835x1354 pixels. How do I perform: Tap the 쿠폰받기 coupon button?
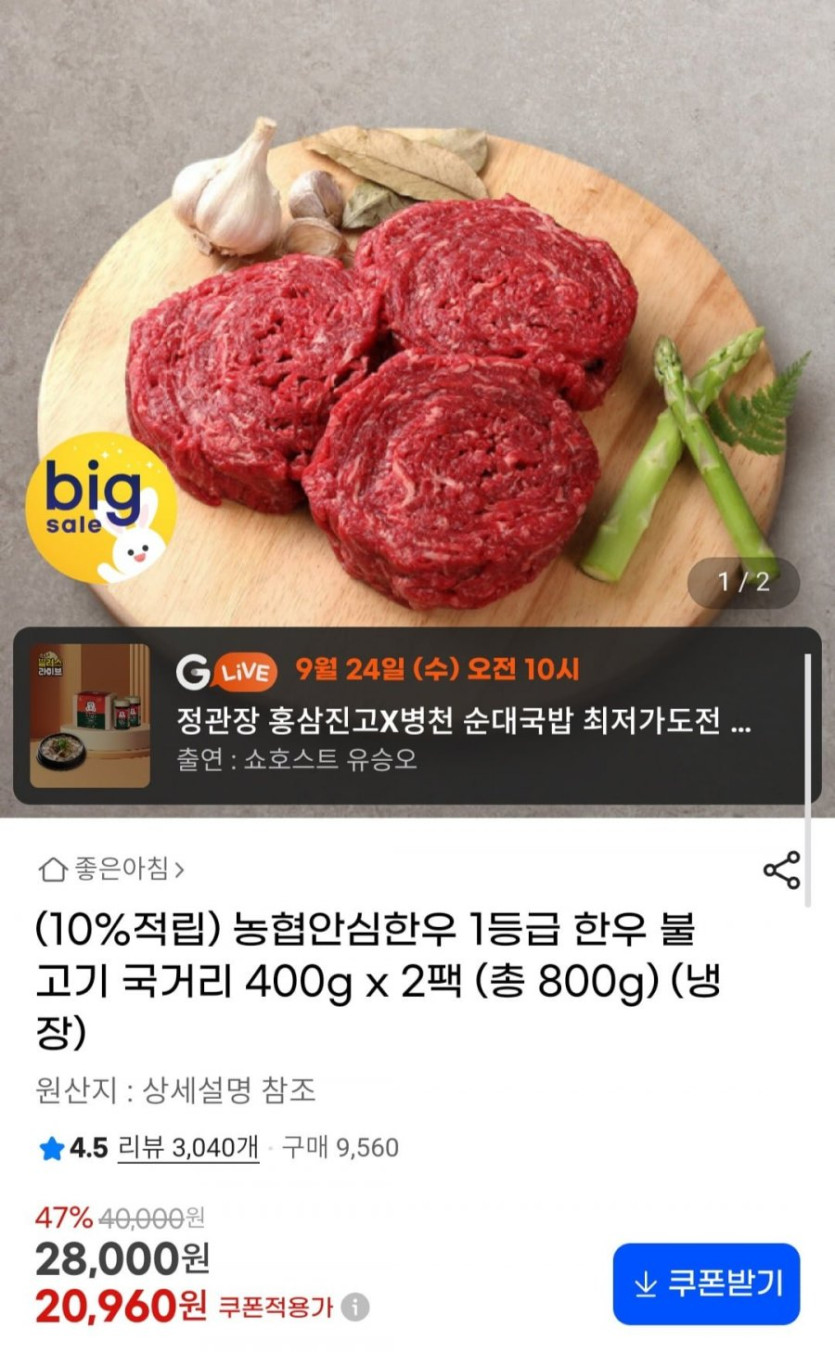coord(706,1284)
